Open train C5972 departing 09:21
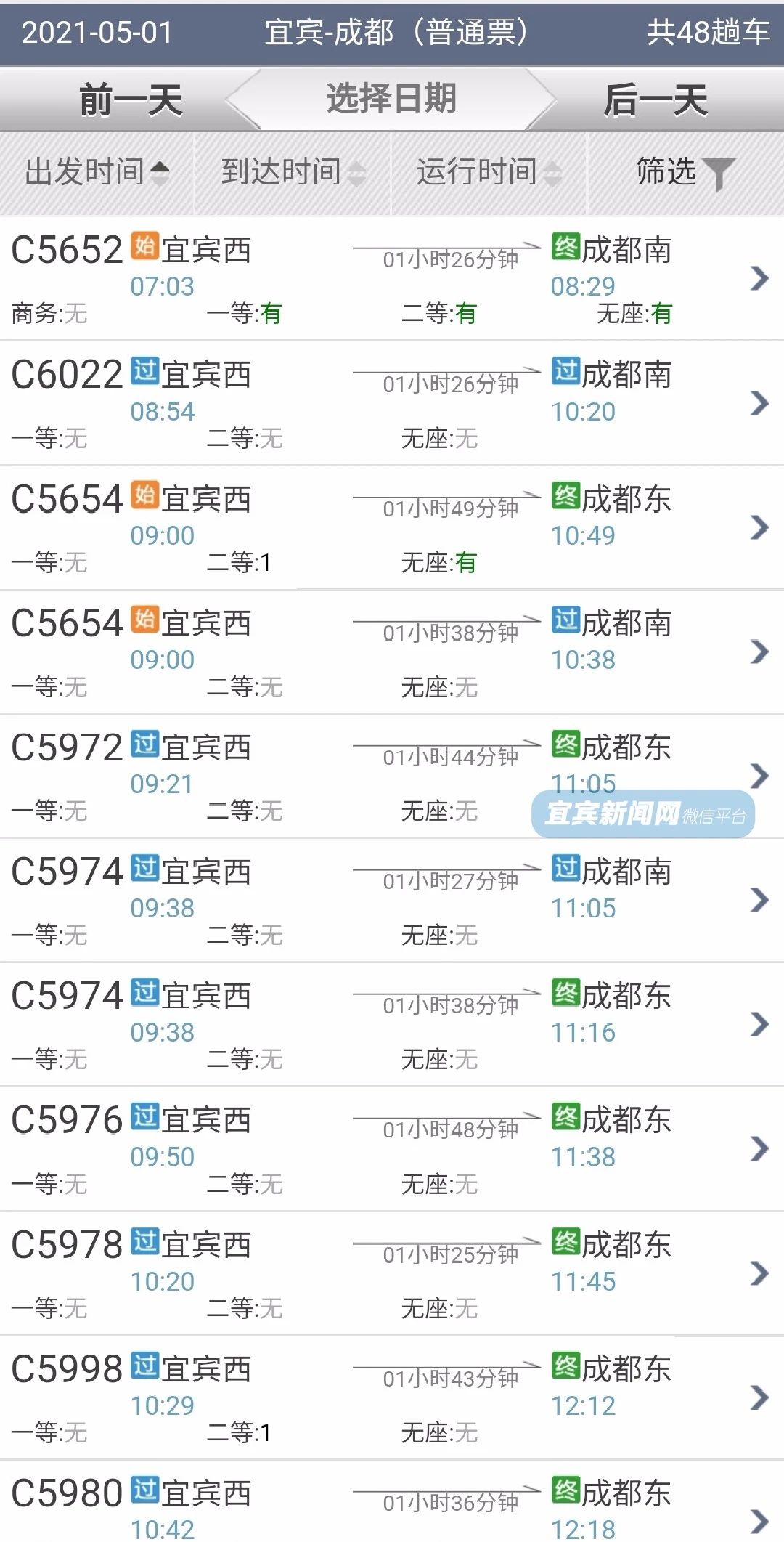 392,776
